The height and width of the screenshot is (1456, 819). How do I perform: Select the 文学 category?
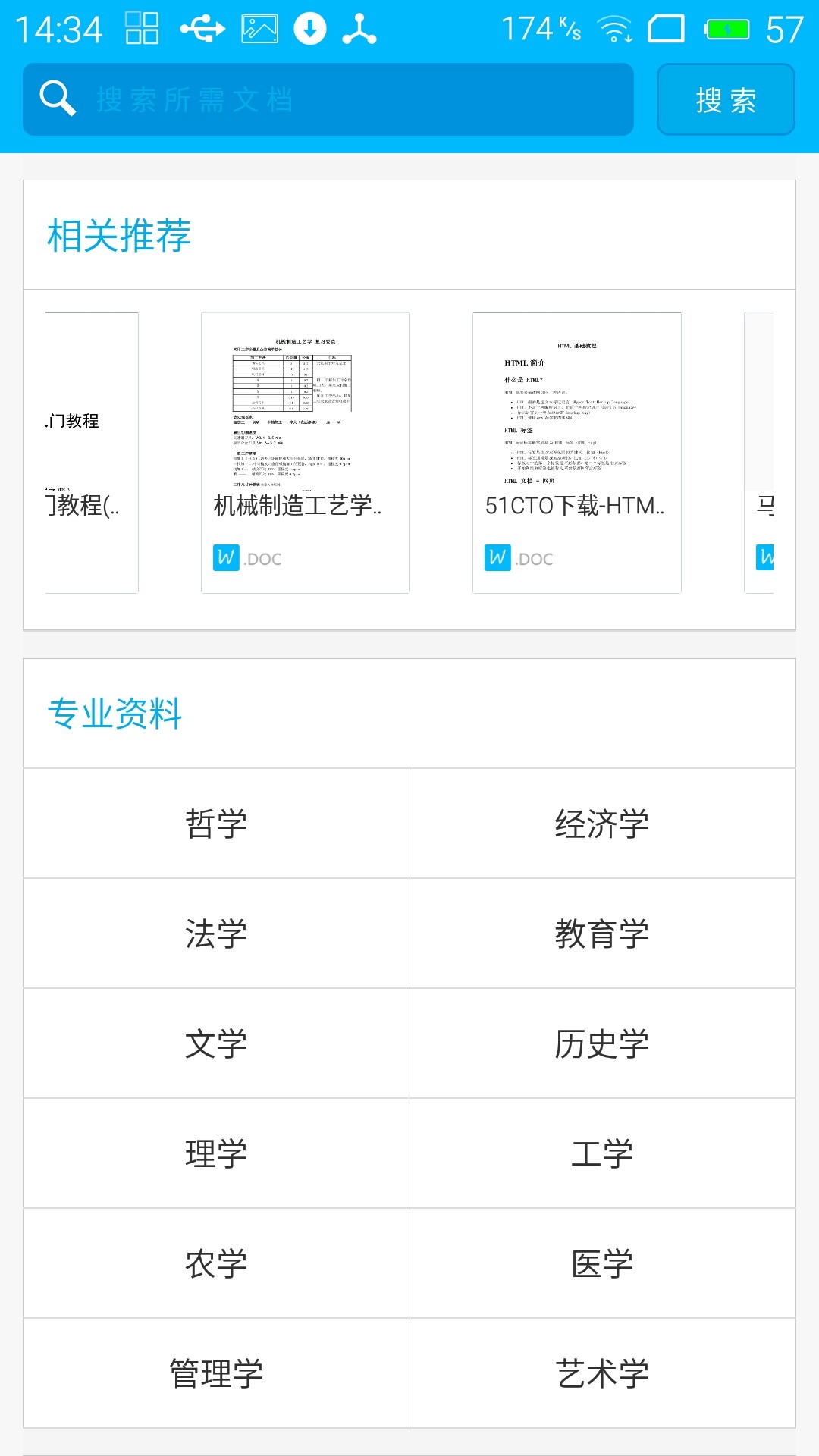(216, 1043)
